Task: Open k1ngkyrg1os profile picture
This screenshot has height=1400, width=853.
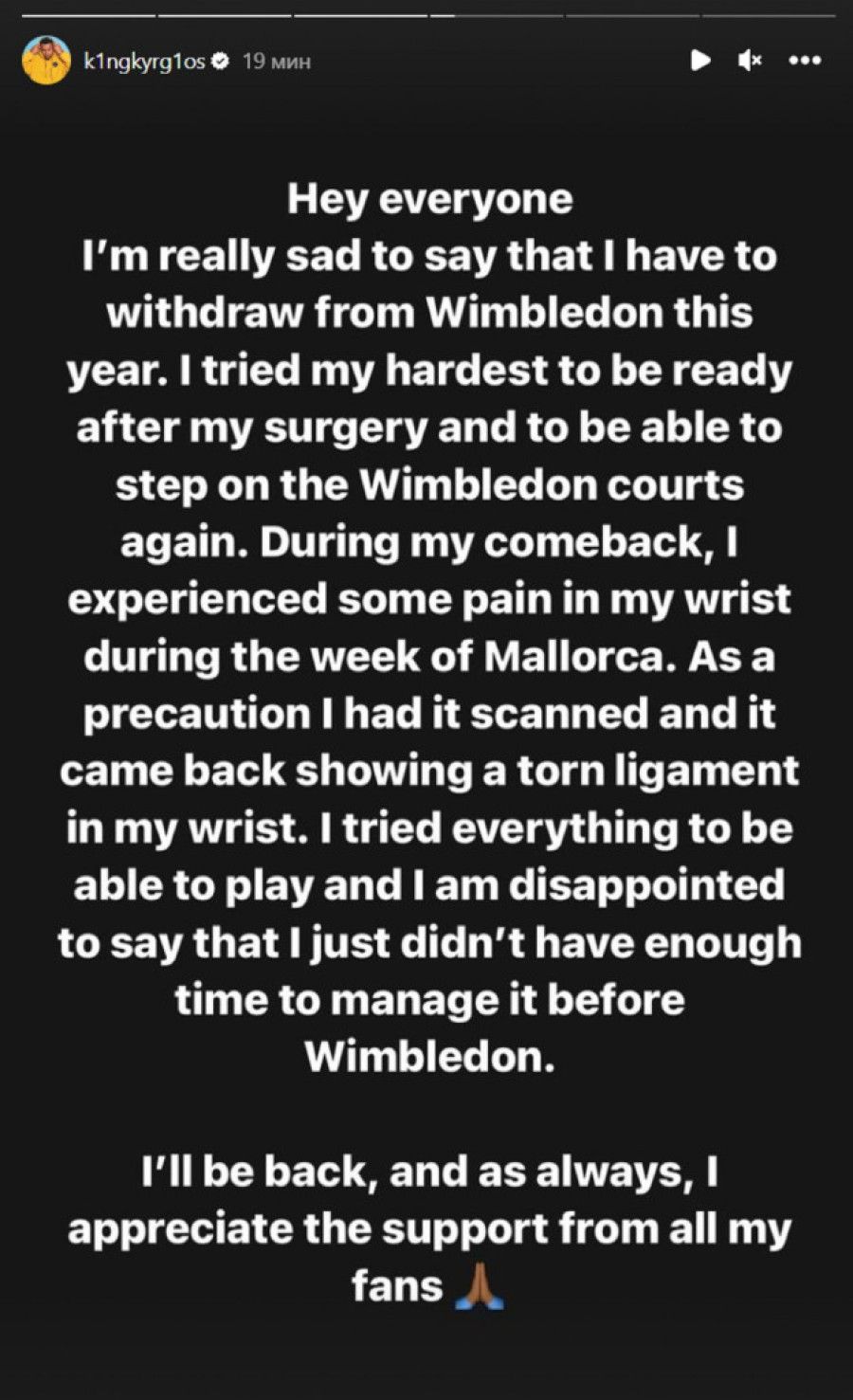Action: (x=45, y=61)
